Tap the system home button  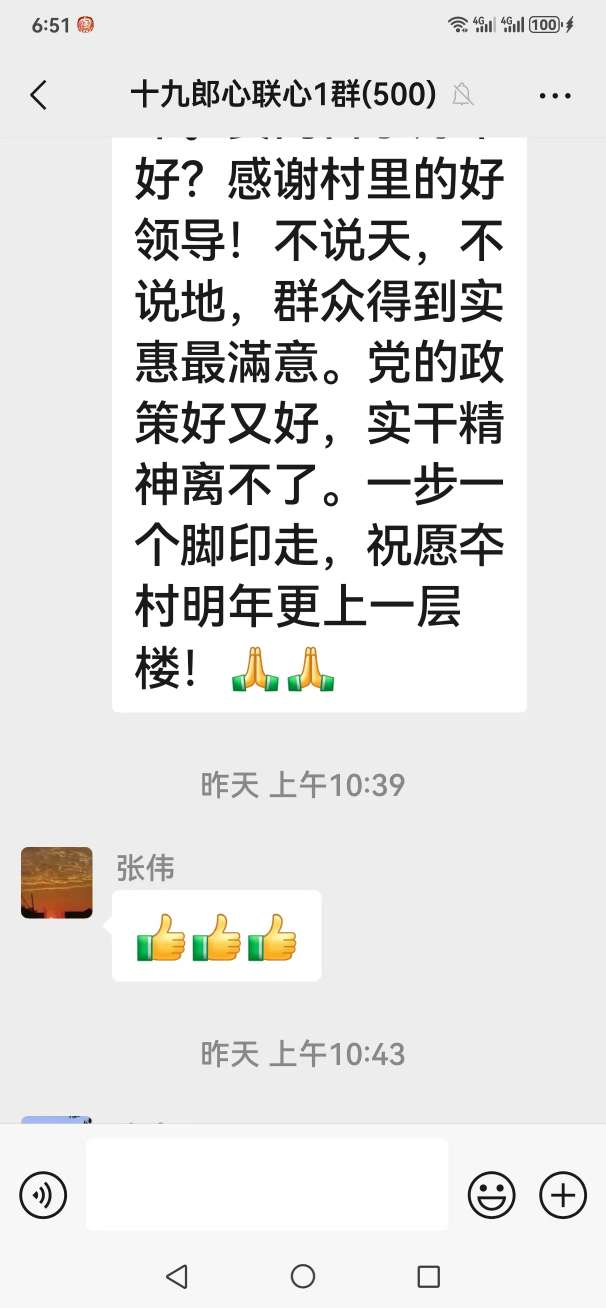pyautogui.click(x=303, y=1276)
